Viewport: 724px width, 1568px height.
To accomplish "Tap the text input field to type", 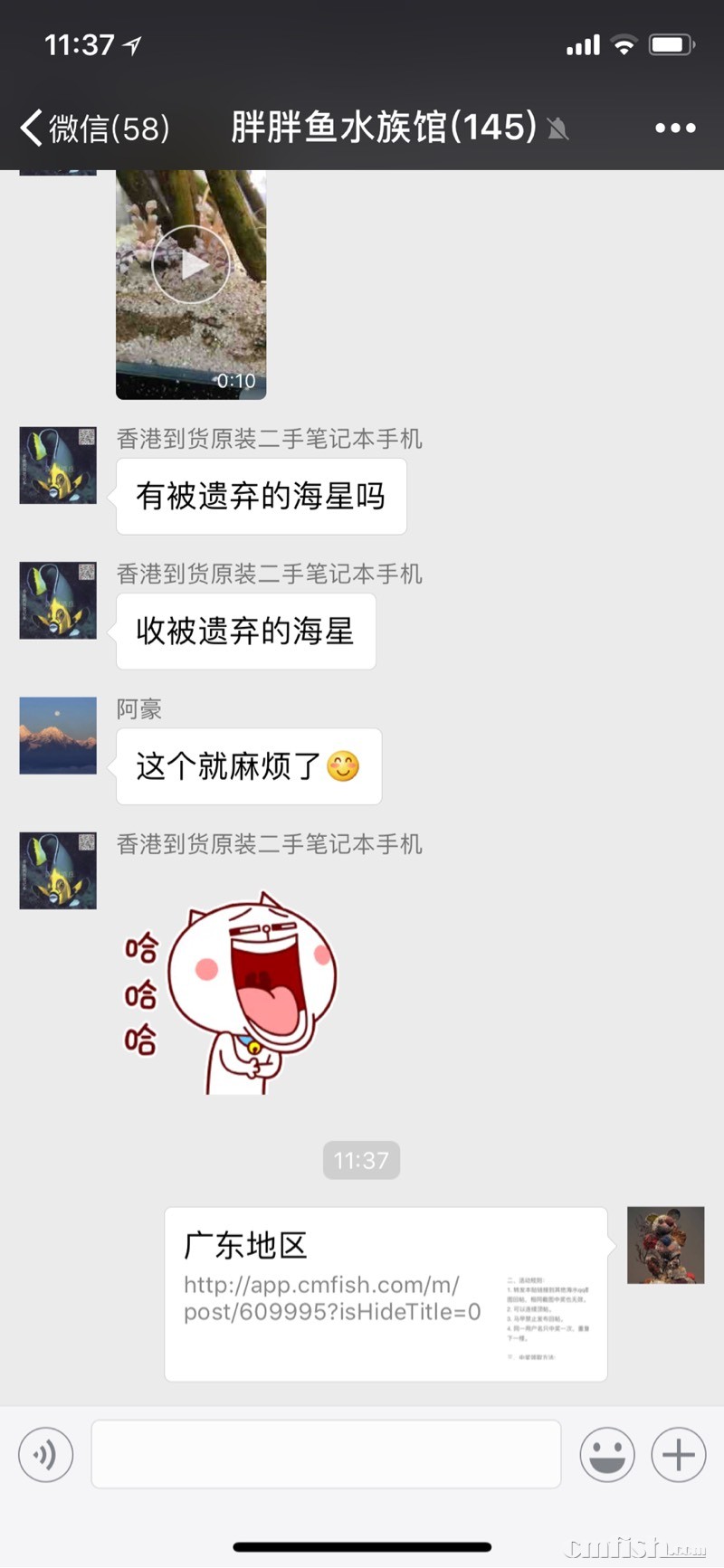I will click(x=326, y=1454).
